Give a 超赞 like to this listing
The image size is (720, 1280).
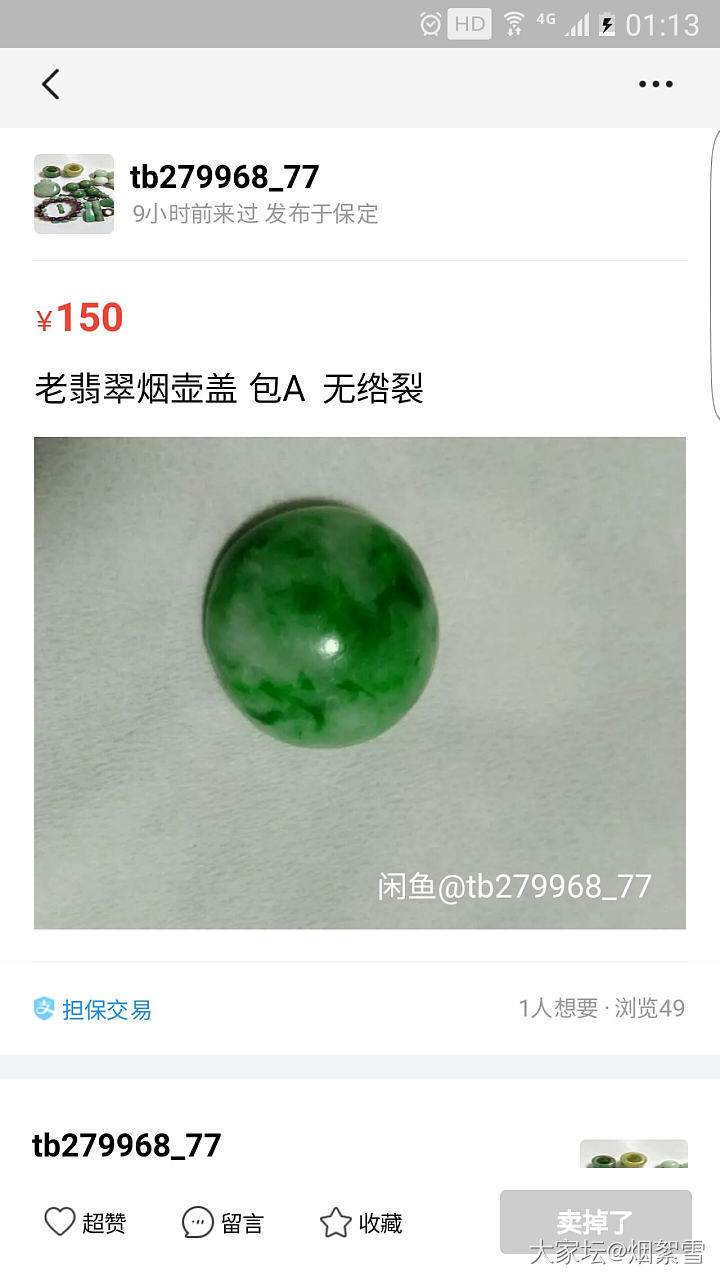tap(85, 1222)
